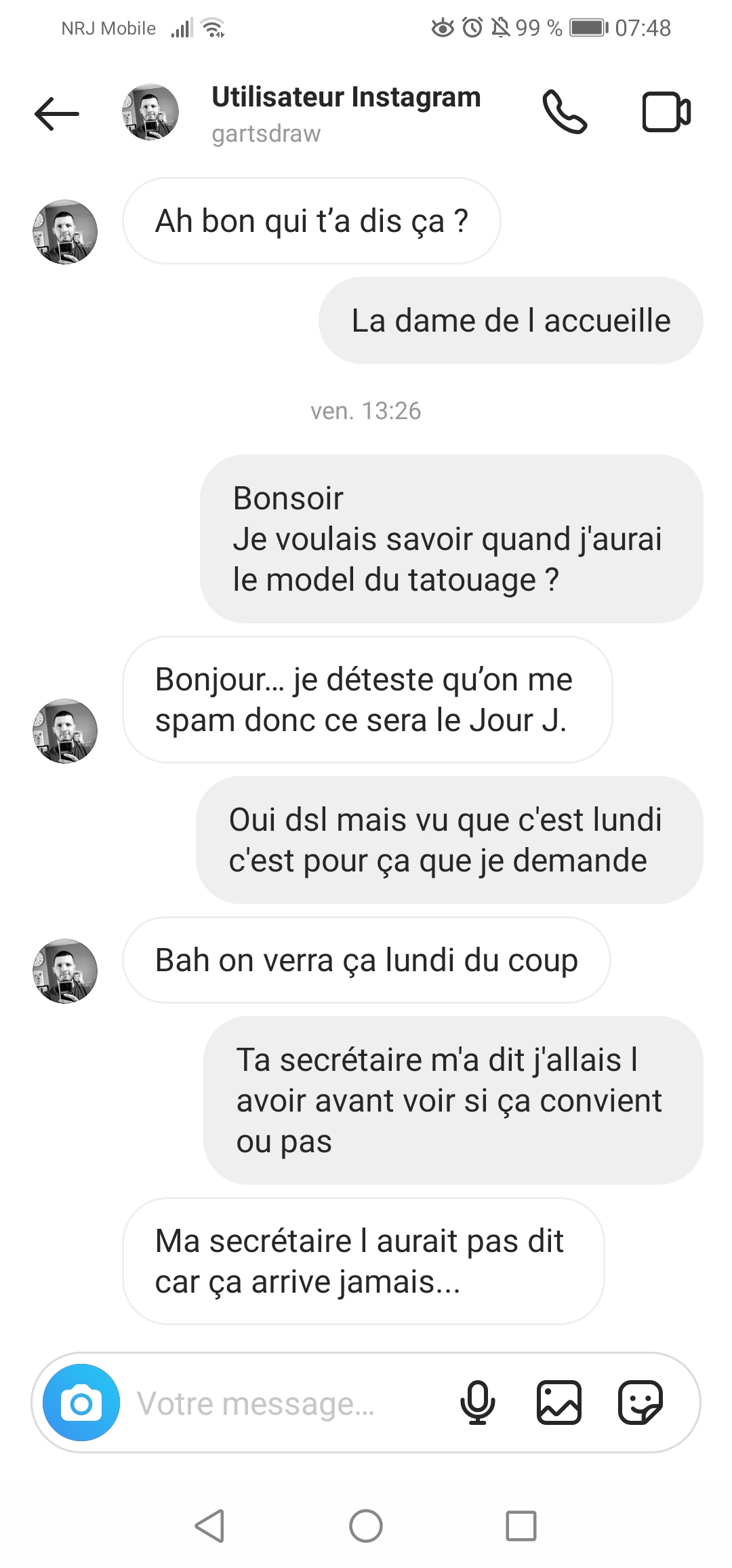Viewport: 732px width, 1568px height.
Task: Tap avatar beside 'Ah bon qui t'a dis ça ?'
Action: click(x=65, y=231)
